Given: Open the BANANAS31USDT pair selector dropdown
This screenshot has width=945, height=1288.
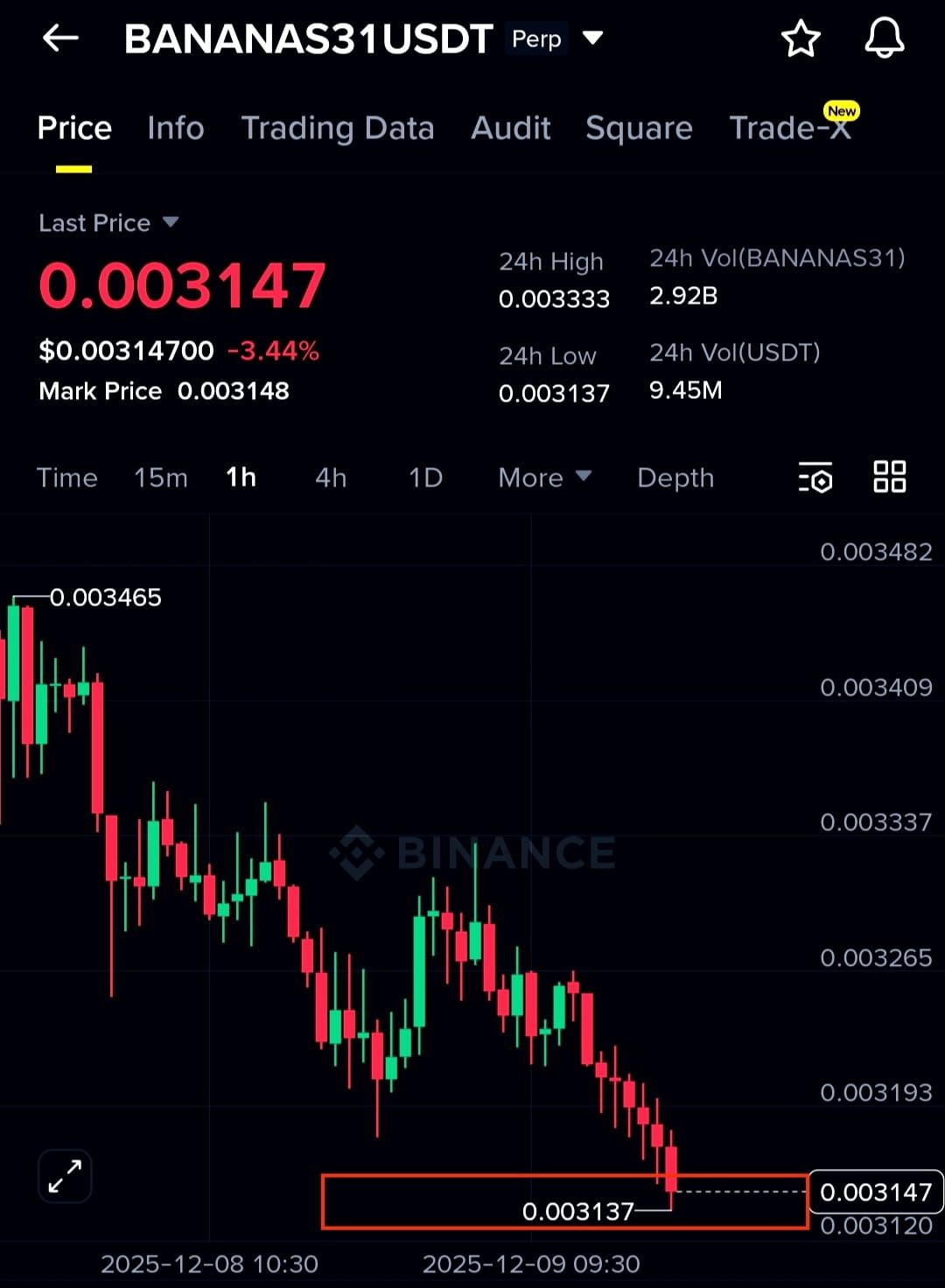Looking at the screenshot, I should point(592,38).
